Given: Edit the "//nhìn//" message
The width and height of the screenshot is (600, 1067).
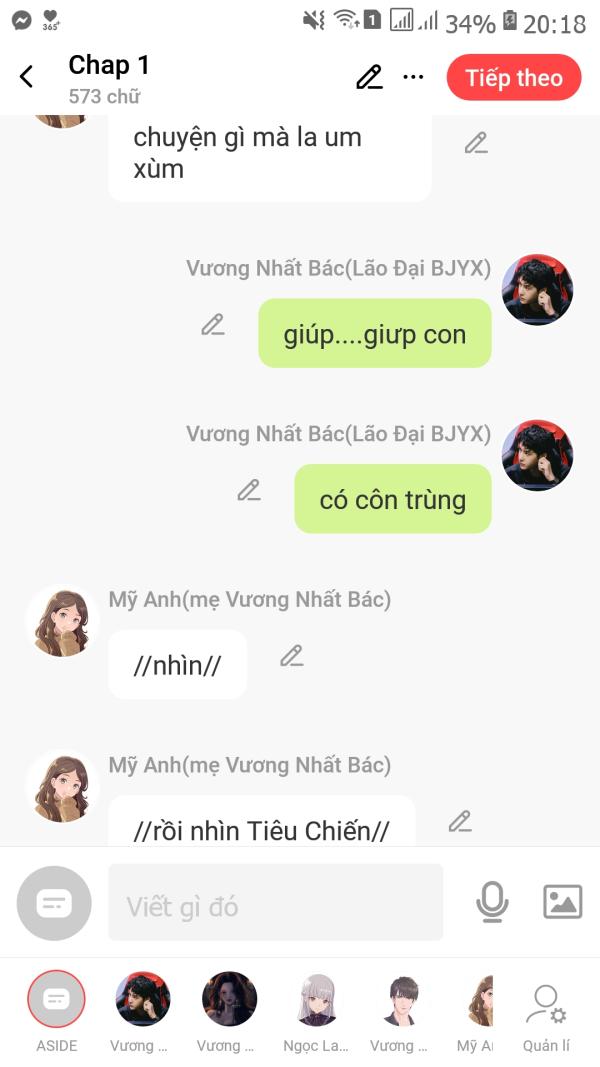Looking at the screenshot, I should (291, 656).
